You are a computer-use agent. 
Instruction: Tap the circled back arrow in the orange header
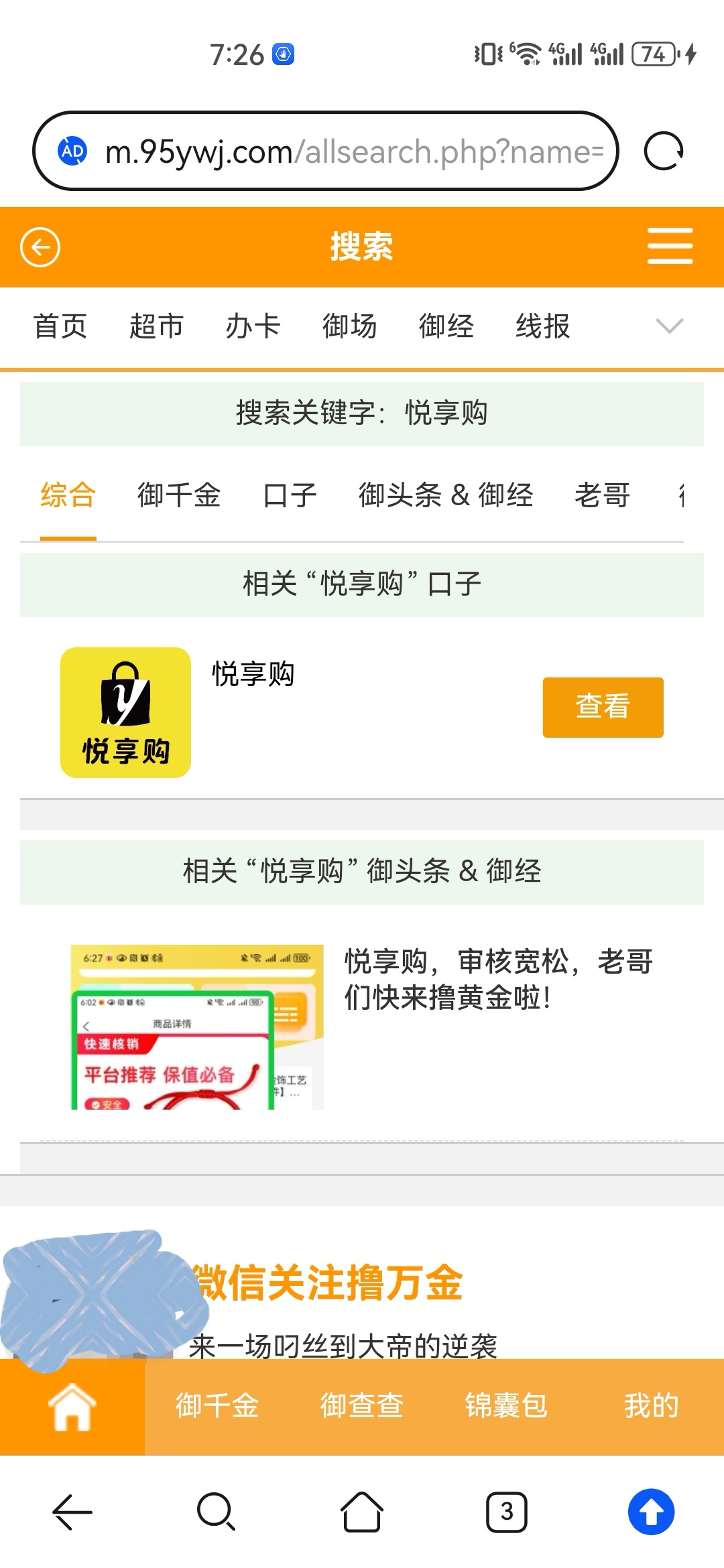40,247
